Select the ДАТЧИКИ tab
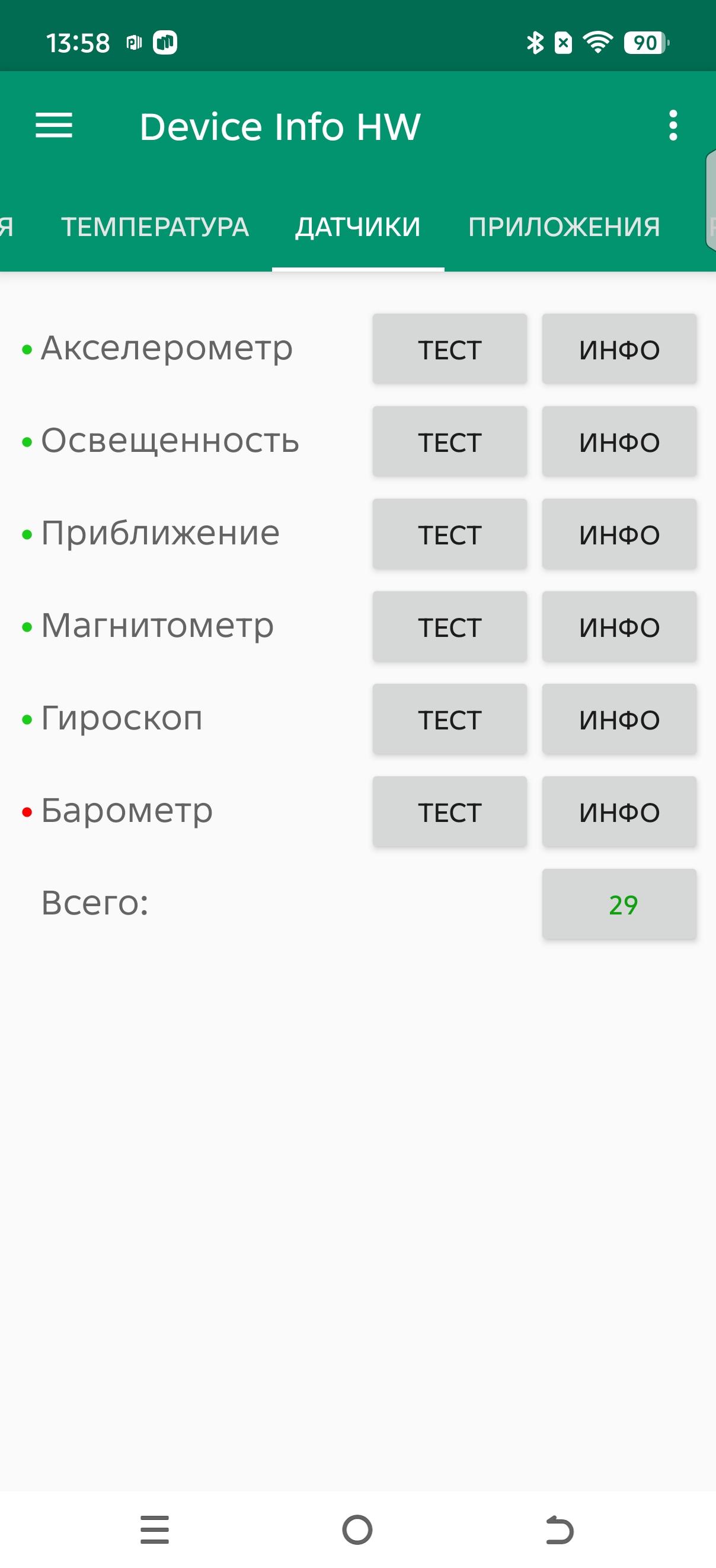The width and height of the screenshot is (716, 1568). pyautogui.click(x=357, y=227)
